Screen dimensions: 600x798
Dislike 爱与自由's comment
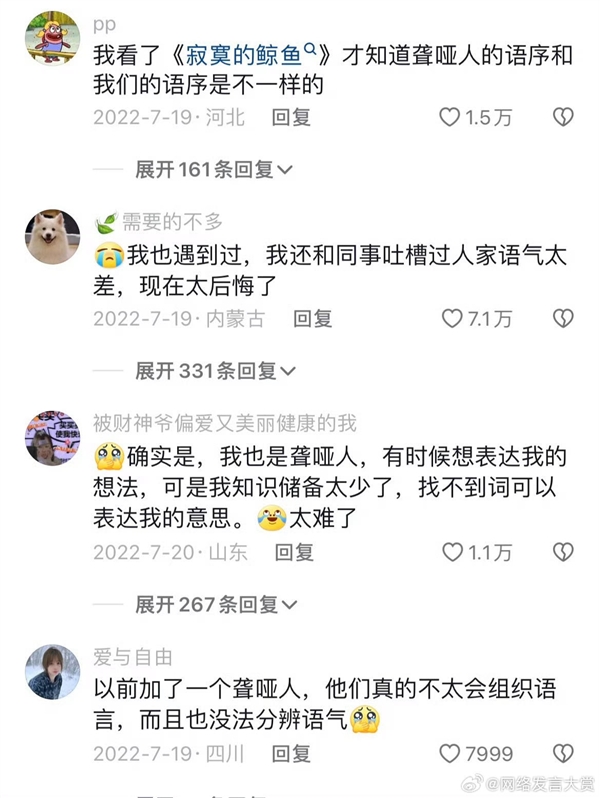point(564,753)
